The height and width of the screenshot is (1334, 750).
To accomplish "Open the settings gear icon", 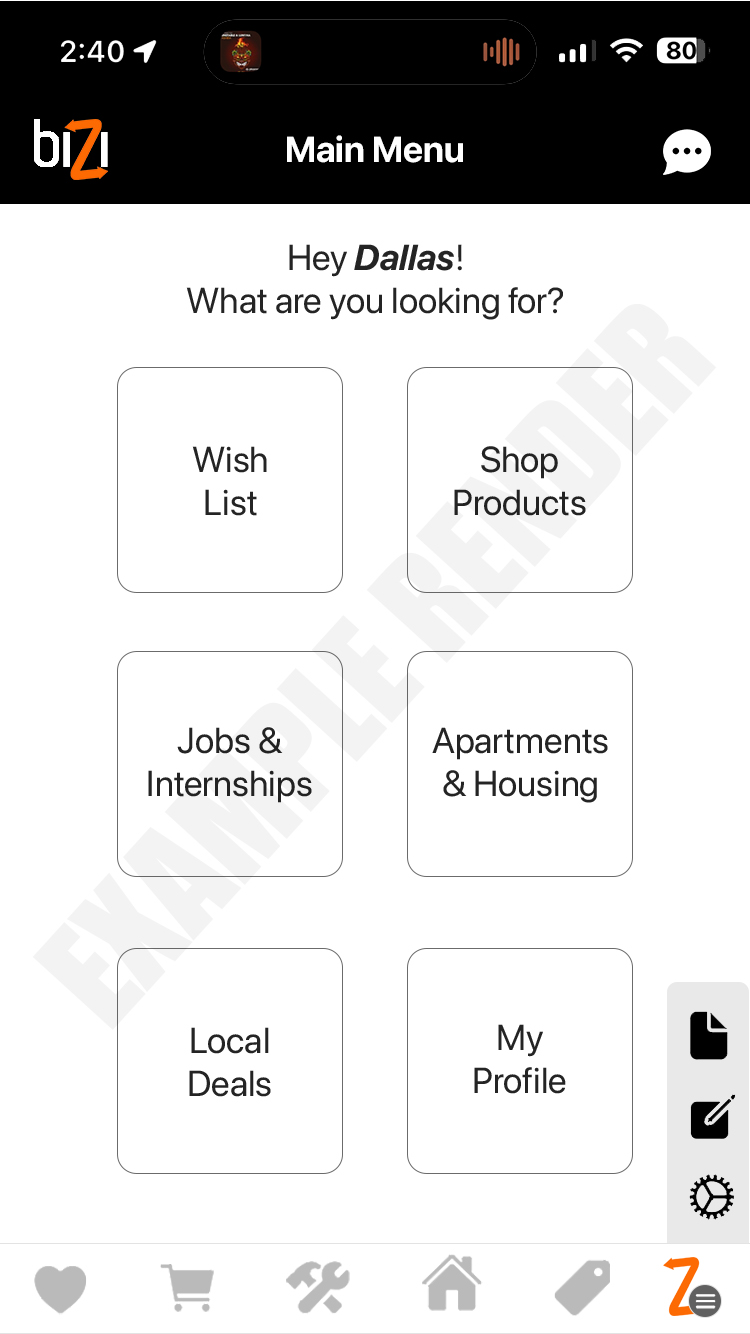I will [x=712, y=1198].
